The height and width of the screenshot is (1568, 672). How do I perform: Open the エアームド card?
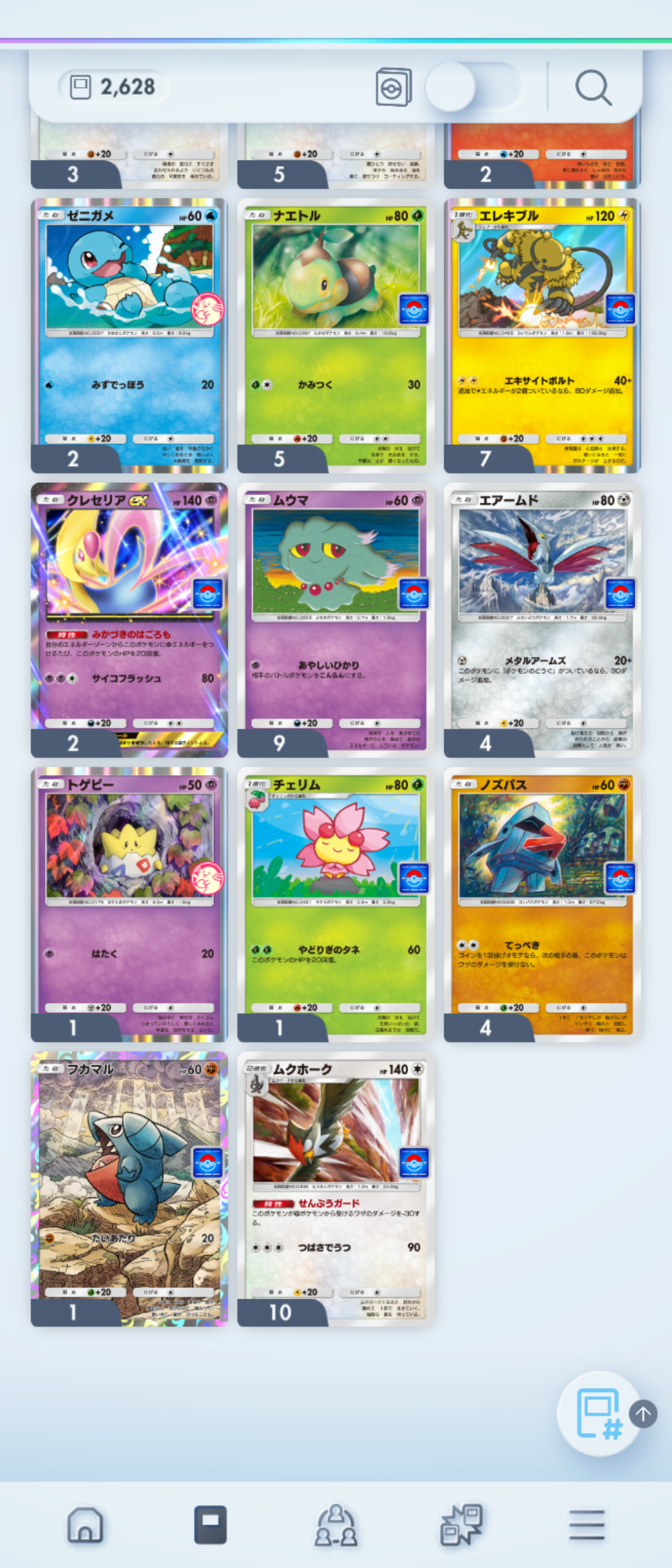pyautogui.click(x=541, y=619)
